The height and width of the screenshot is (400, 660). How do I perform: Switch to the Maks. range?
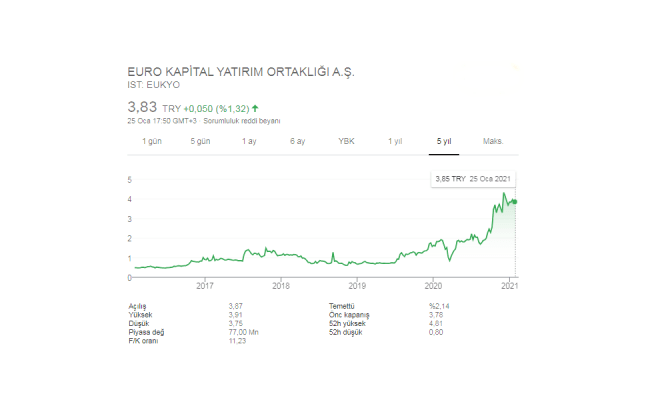pyautogui.click(x=492, y=141)
